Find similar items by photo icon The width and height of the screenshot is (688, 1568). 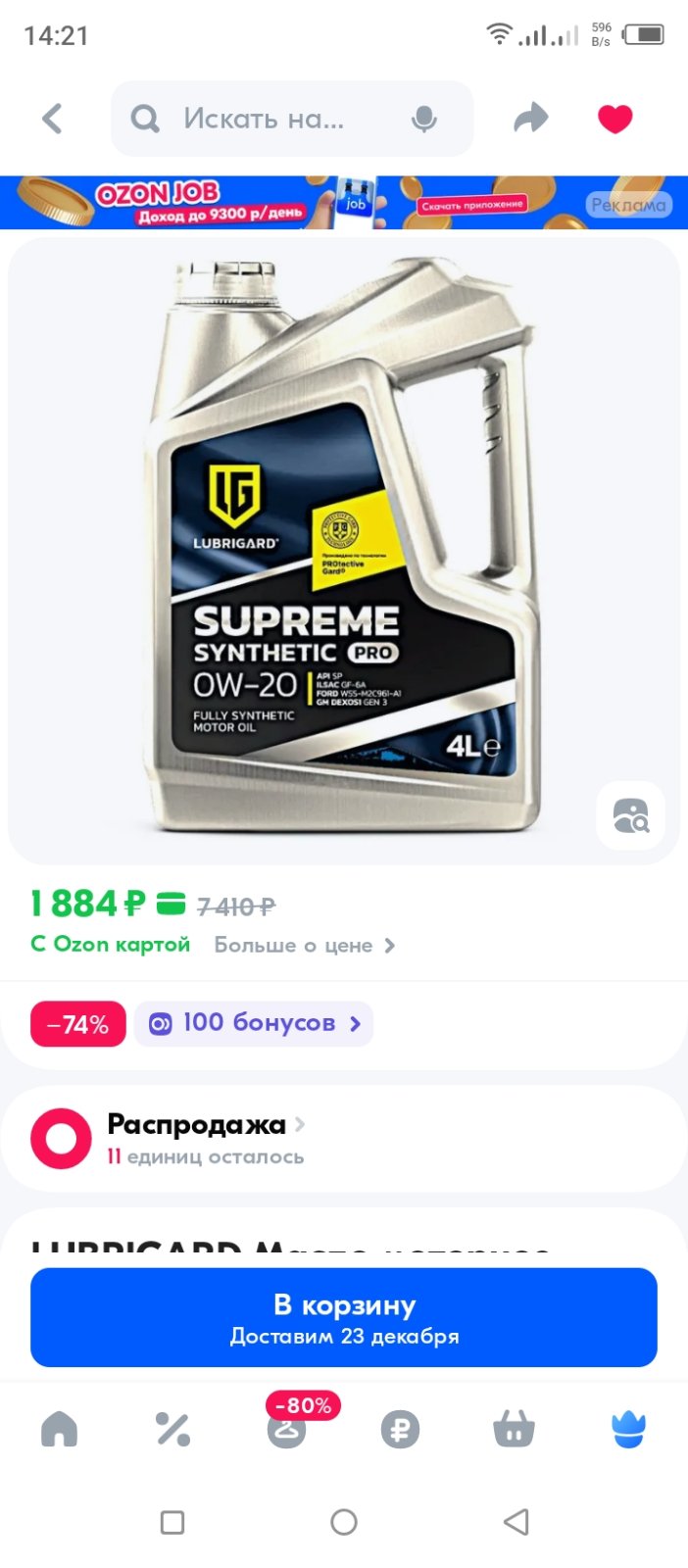[x=631, y=815]
